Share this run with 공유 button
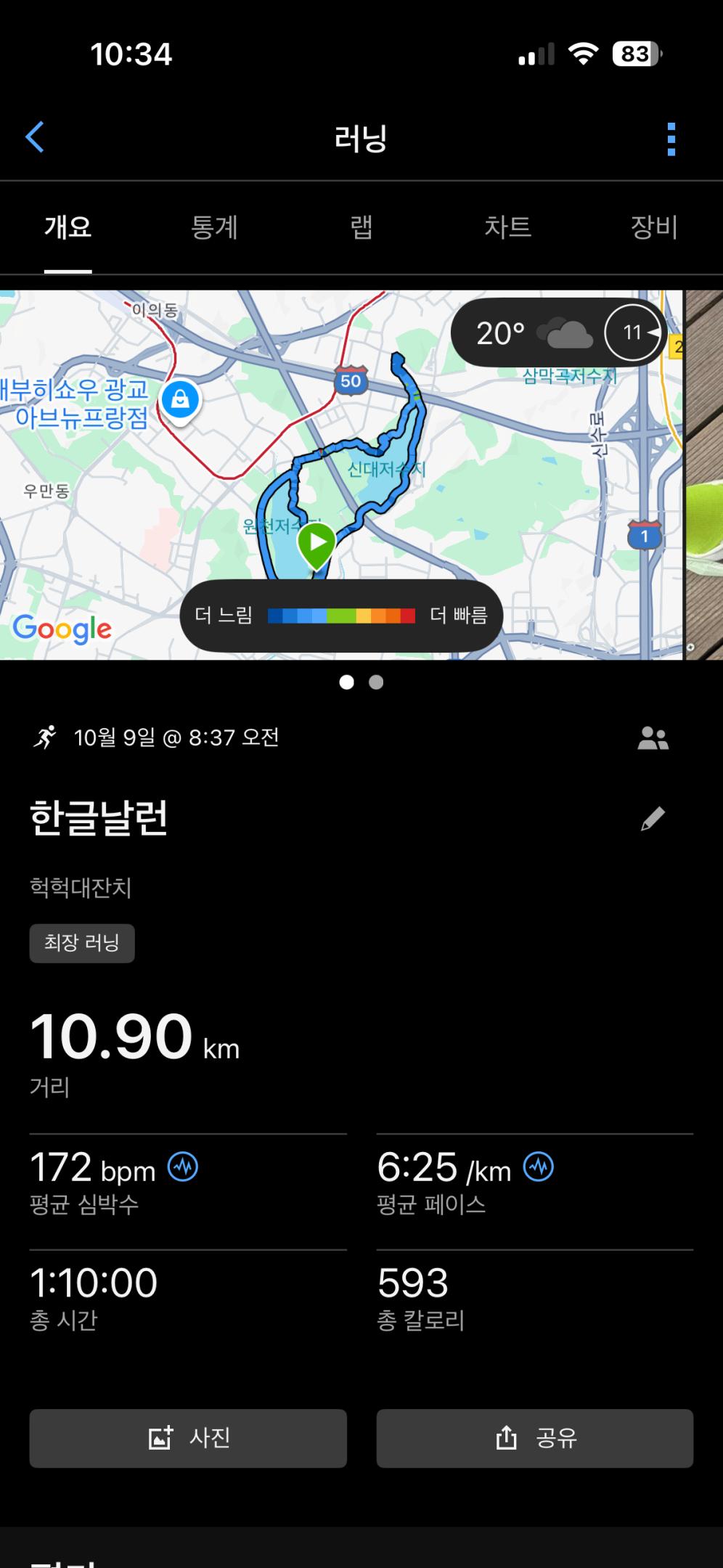 click(x=535, y=1438)
